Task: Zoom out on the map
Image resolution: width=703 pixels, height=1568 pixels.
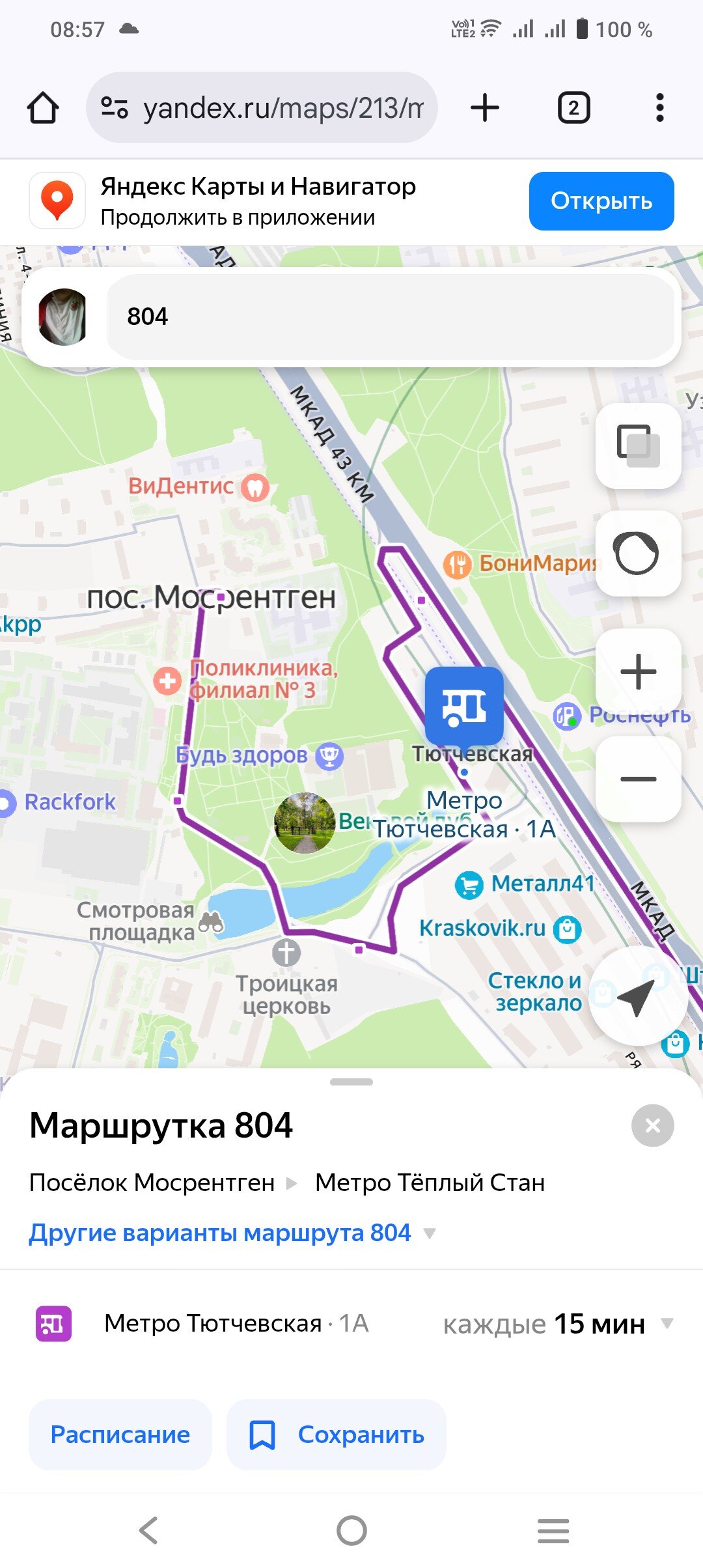Action: tap(638, 779)
